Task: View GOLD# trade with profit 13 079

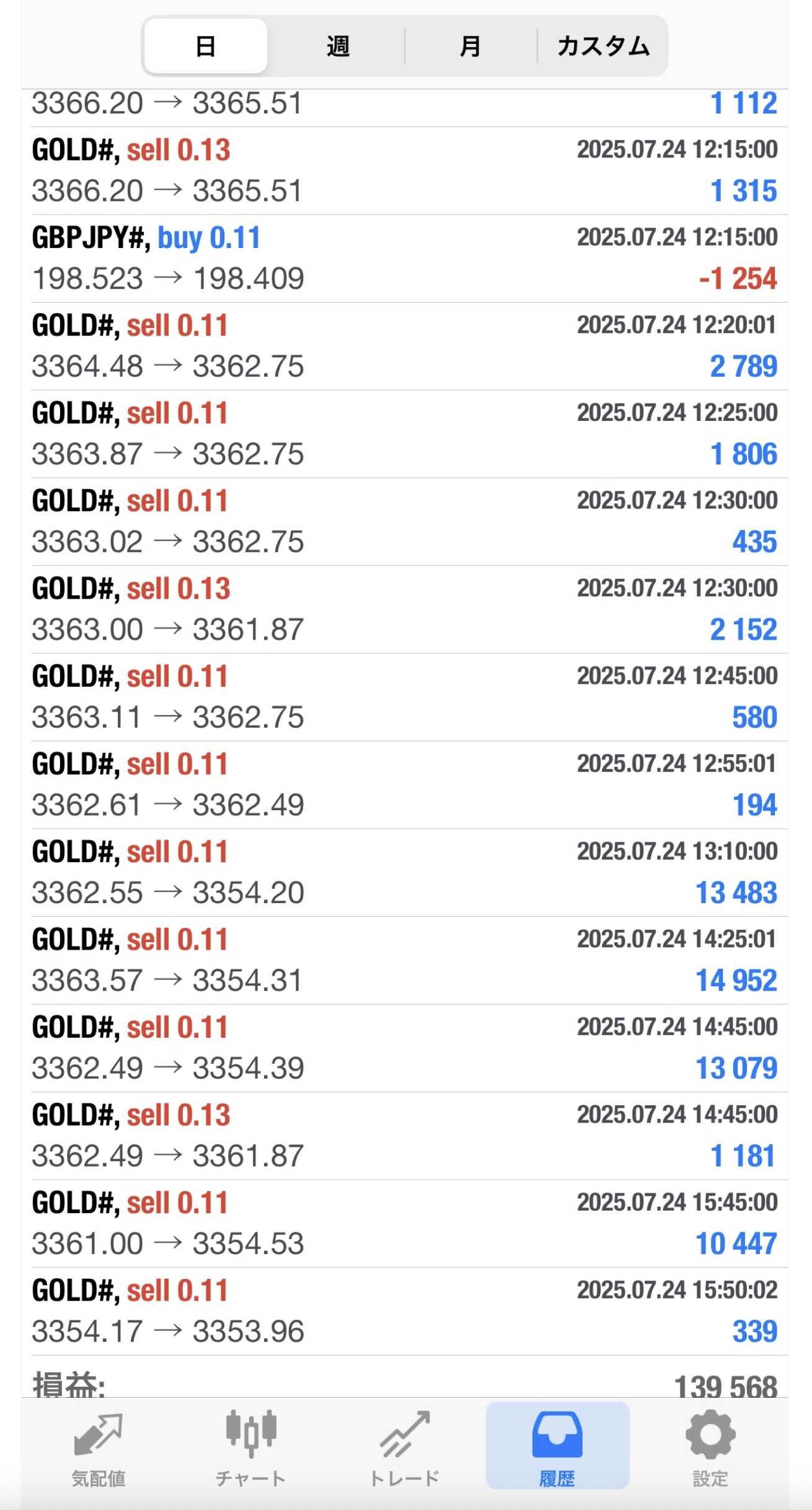Action: (404, 1048)
